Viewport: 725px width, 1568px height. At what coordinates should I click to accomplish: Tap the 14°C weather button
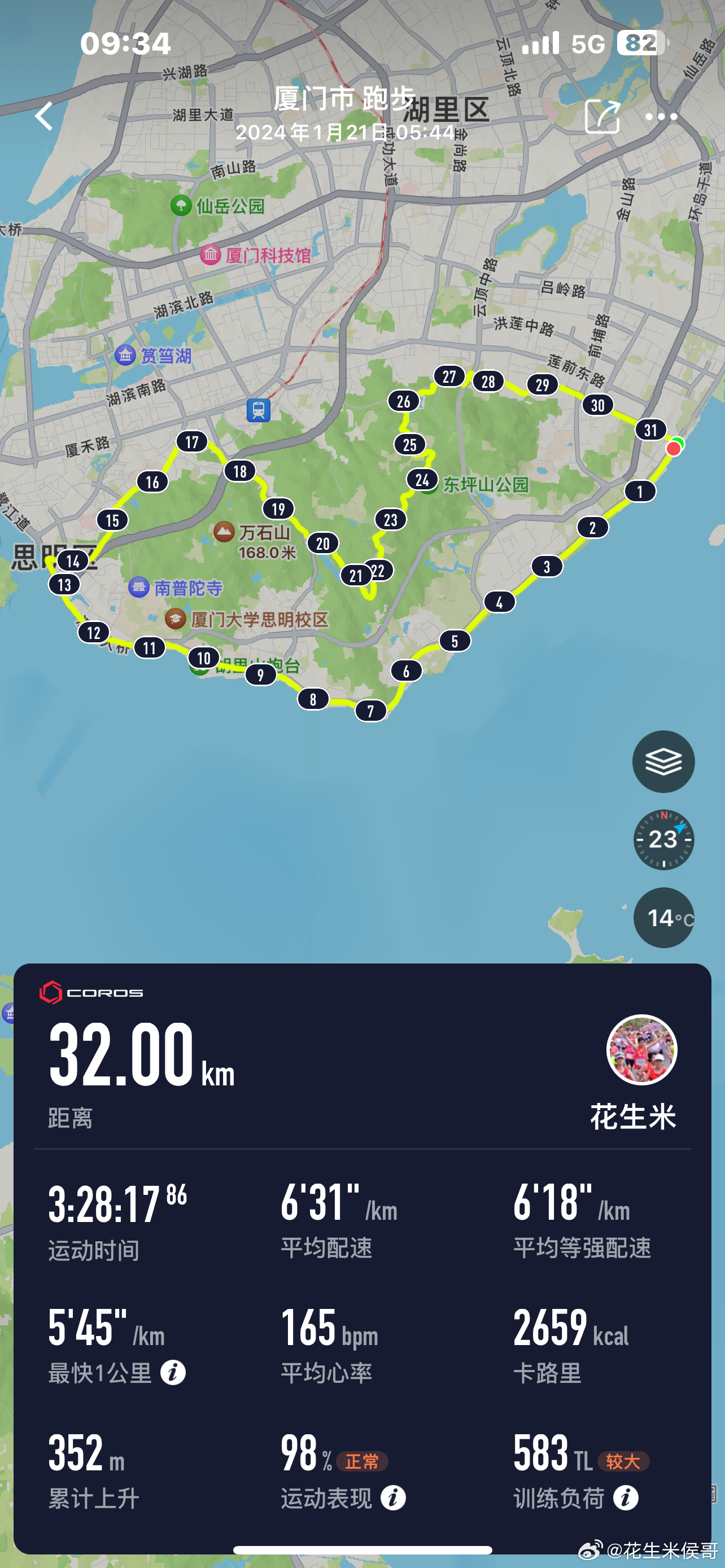(663, 917)
